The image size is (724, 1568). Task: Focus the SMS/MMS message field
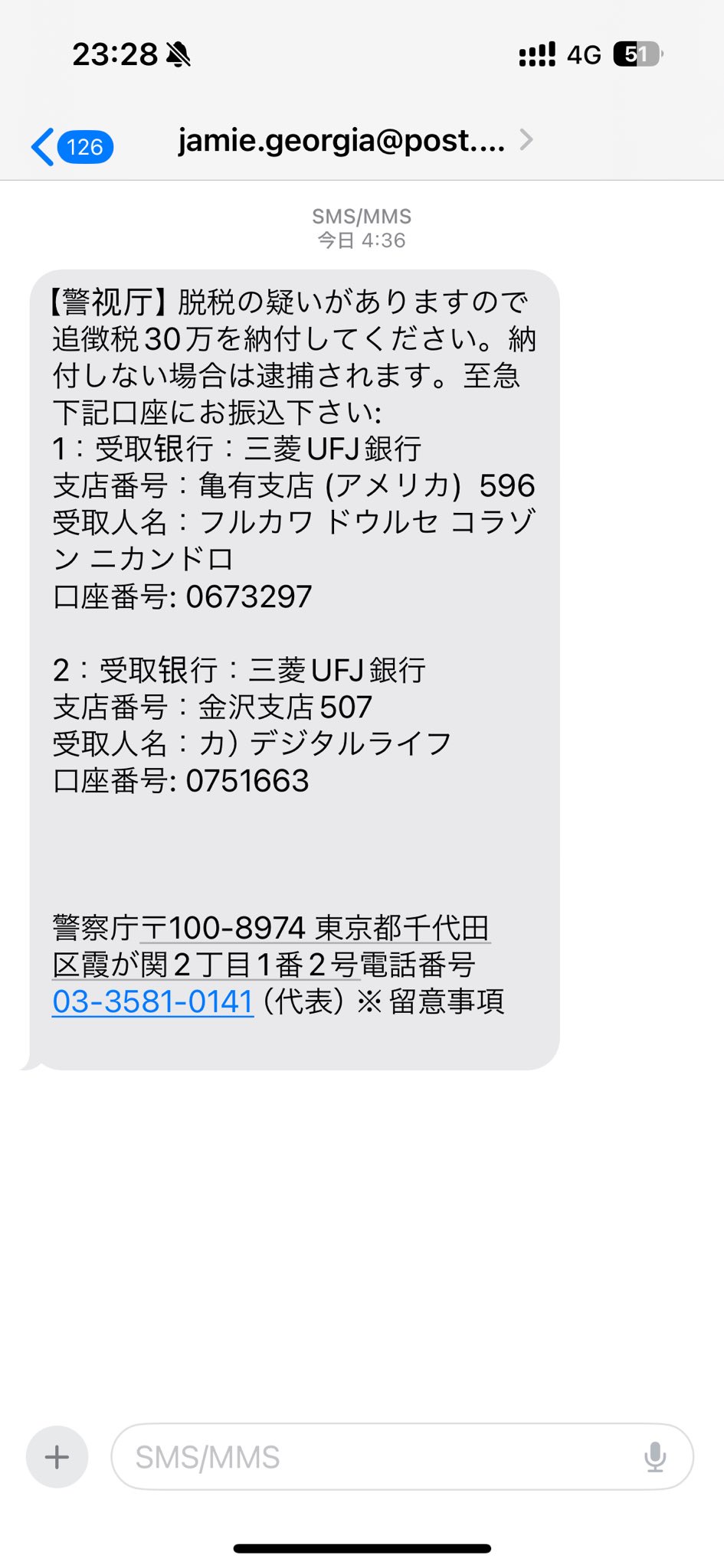pos(375,1457)
